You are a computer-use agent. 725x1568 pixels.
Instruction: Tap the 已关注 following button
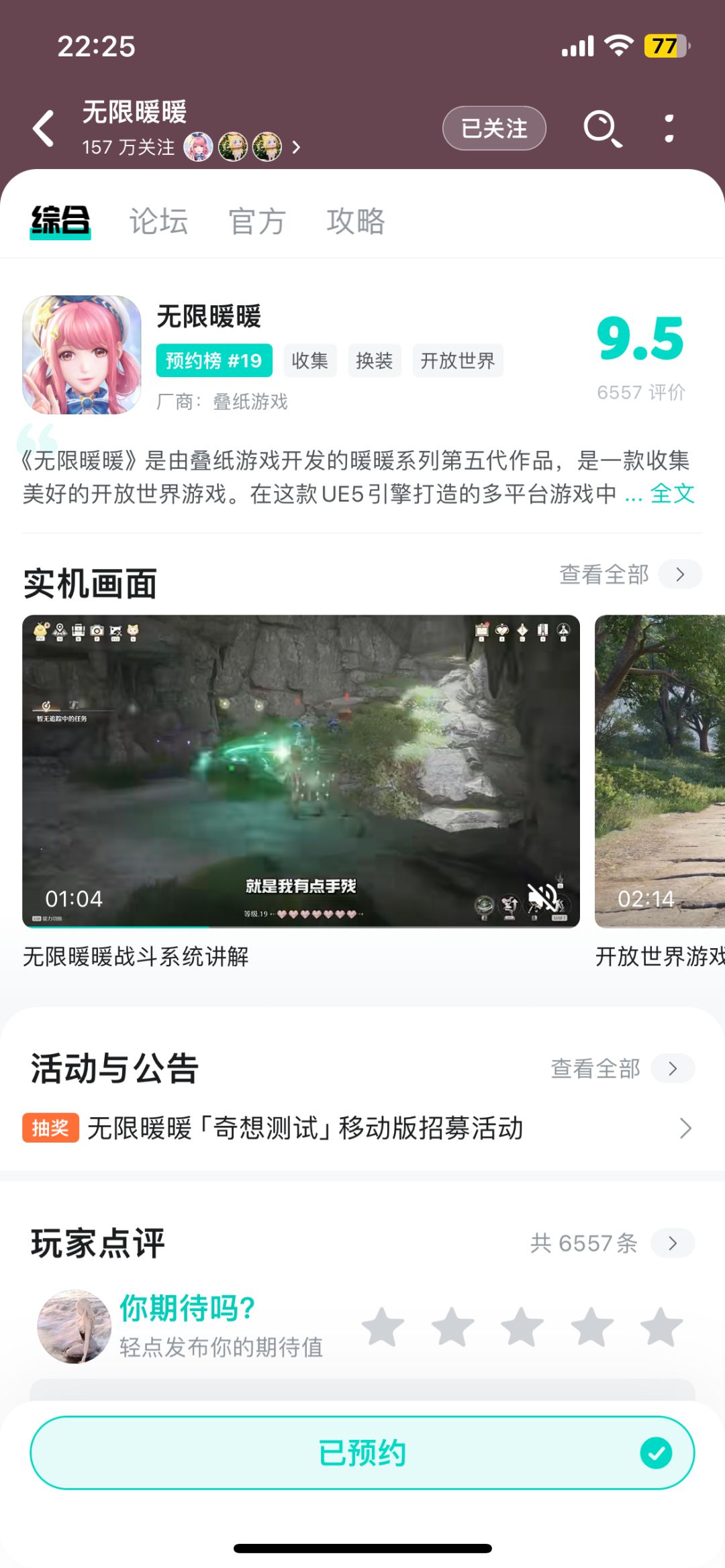coord(494,128)
